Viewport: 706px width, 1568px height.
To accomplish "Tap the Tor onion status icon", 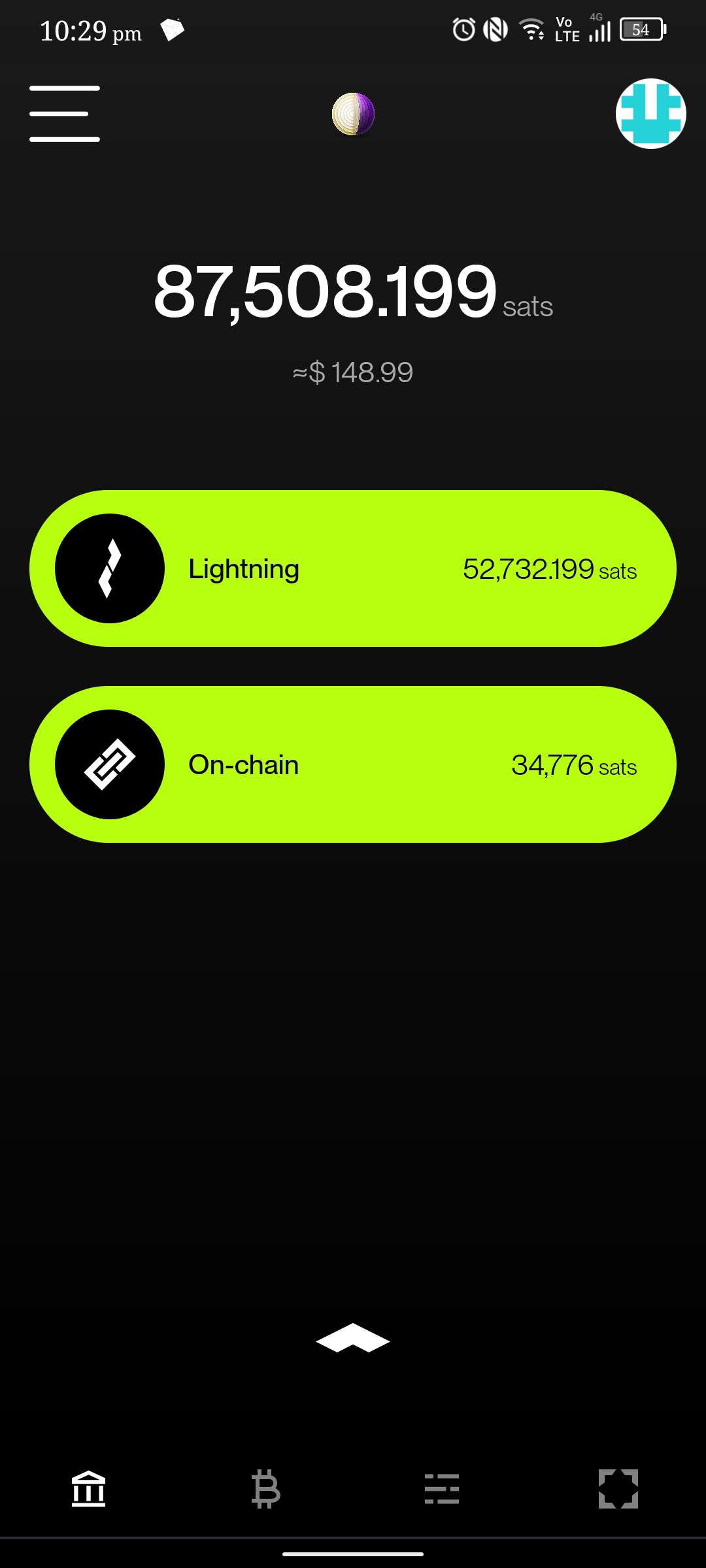I will point(353,114).
